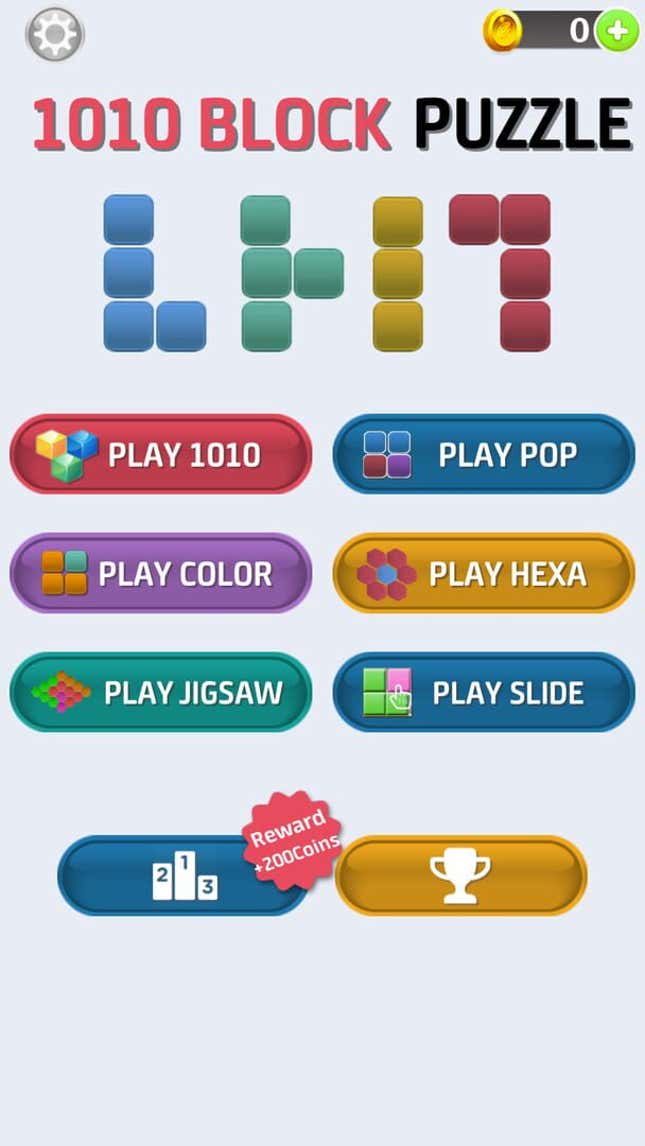The image size is (645, 1146).
Task: Open the settings gear icon
Action: pos(55,34)
